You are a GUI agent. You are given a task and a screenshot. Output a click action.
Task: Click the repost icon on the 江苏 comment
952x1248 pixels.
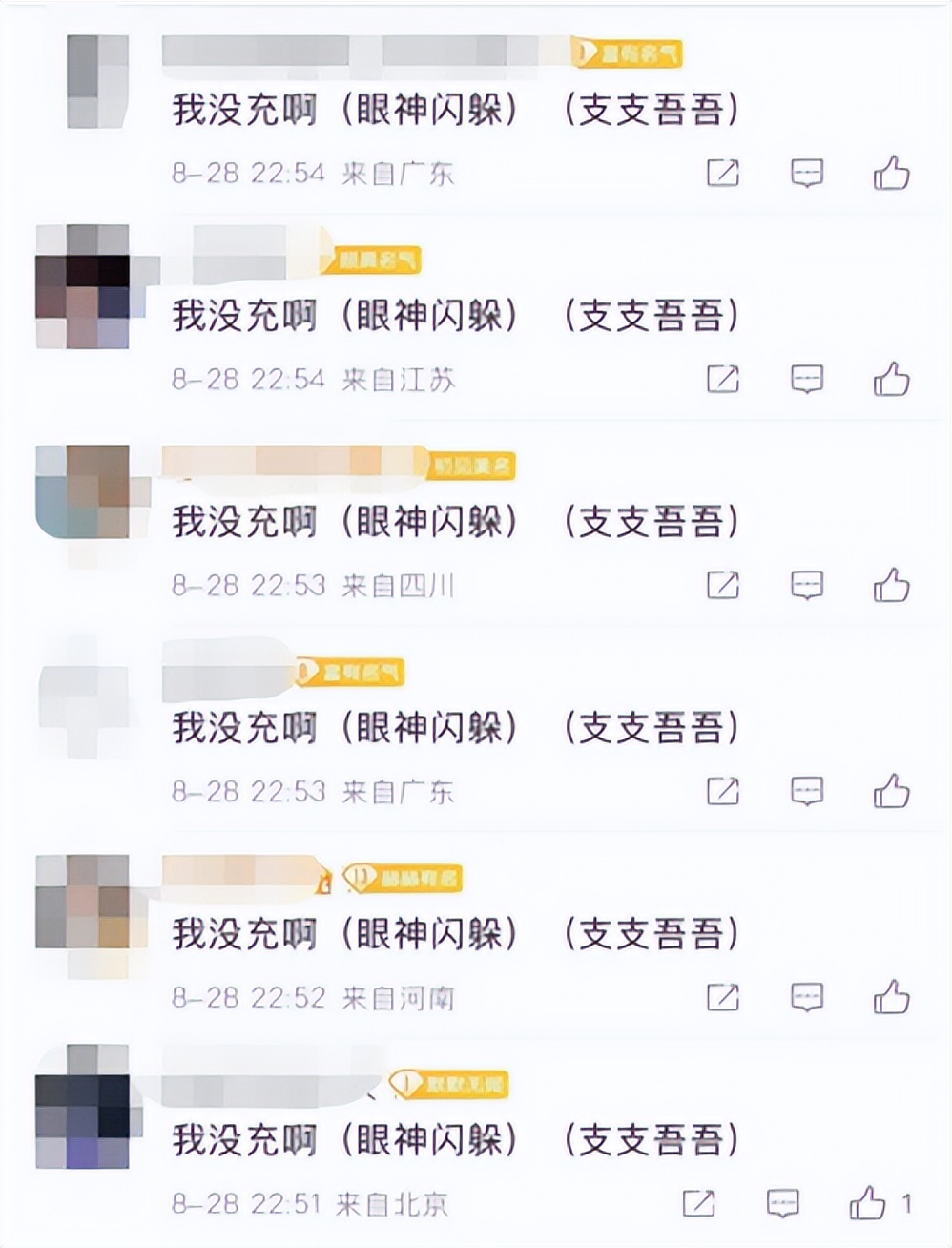pyautogui.click(x=725, y=380)
